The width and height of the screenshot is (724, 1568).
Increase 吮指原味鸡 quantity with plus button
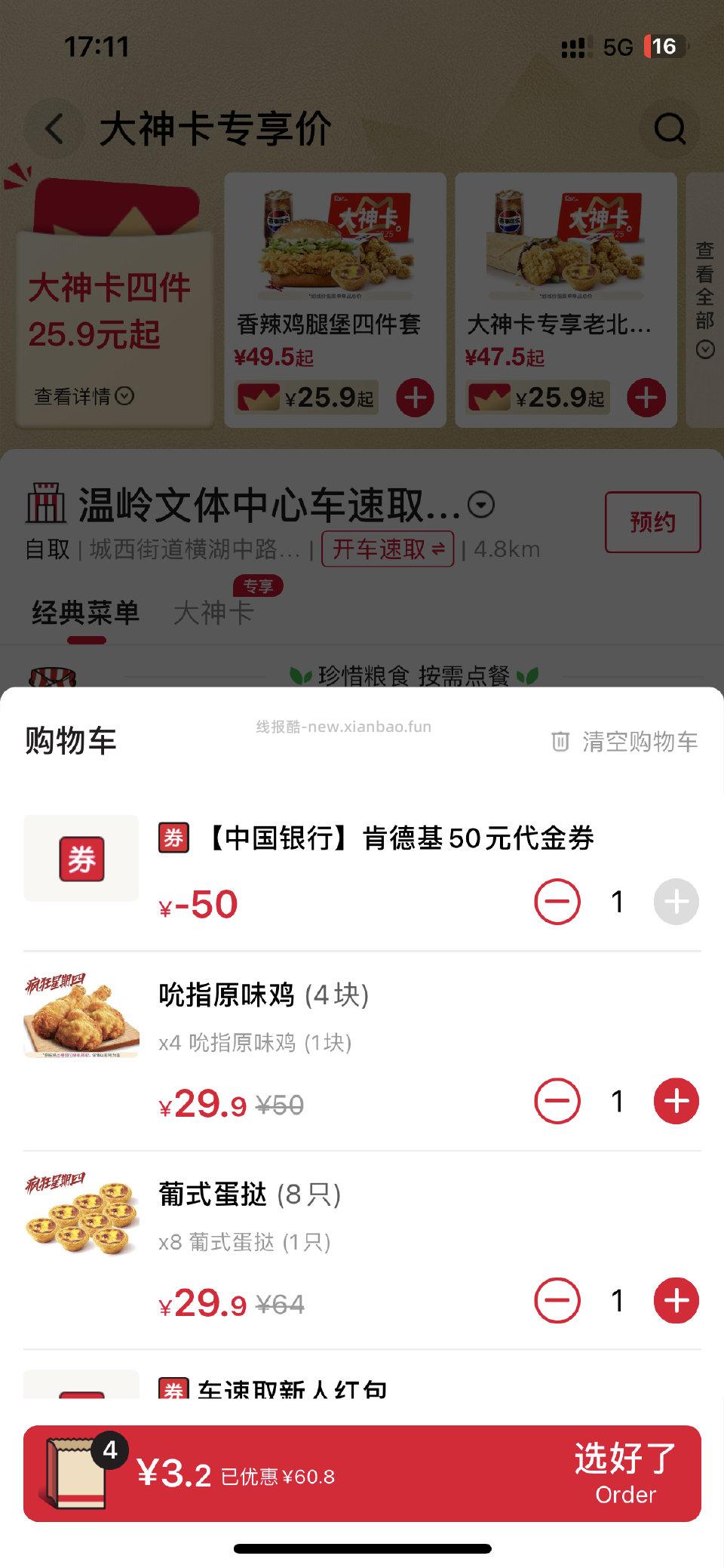click(676, 1102)
